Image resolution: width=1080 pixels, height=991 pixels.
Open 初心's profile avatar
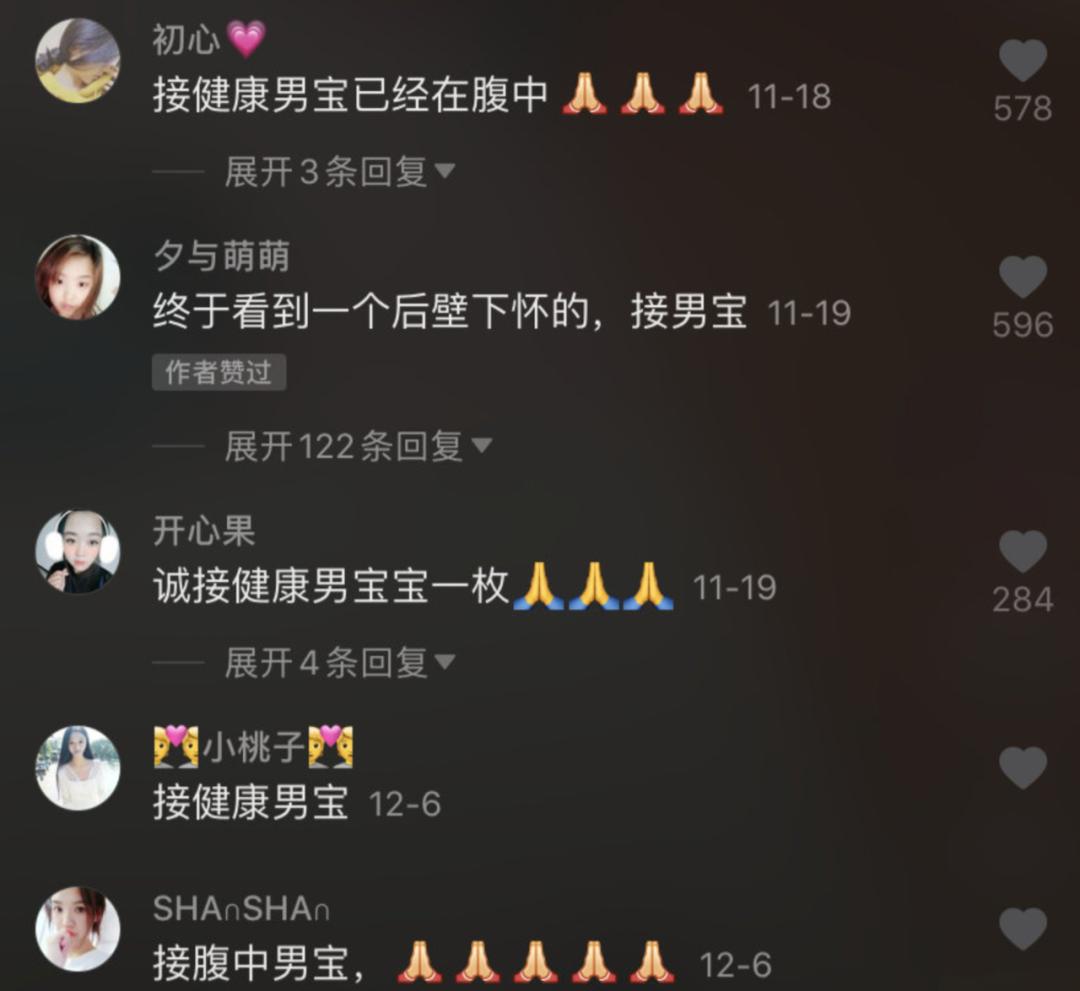click(78, 61)
